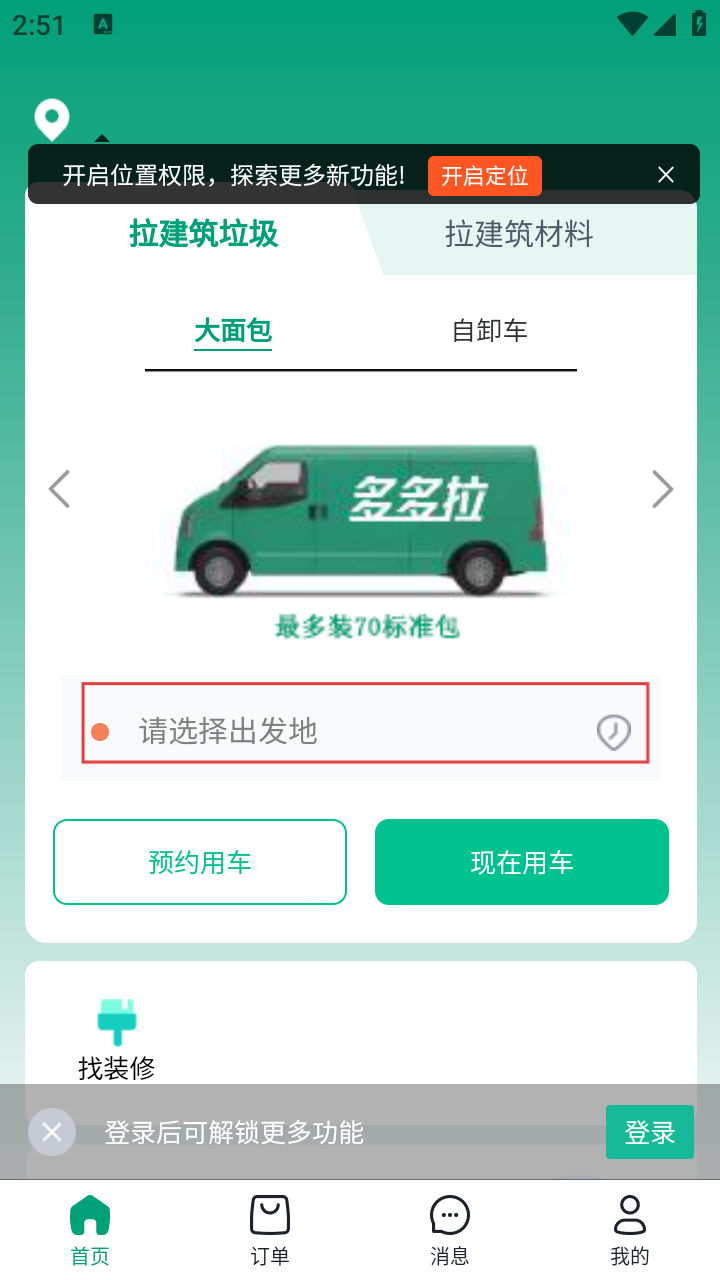Image resolution: width=720 pixels, height=1280 pixels.
Task: Open the 订单 tab
Action: [x=270, y=1230]
